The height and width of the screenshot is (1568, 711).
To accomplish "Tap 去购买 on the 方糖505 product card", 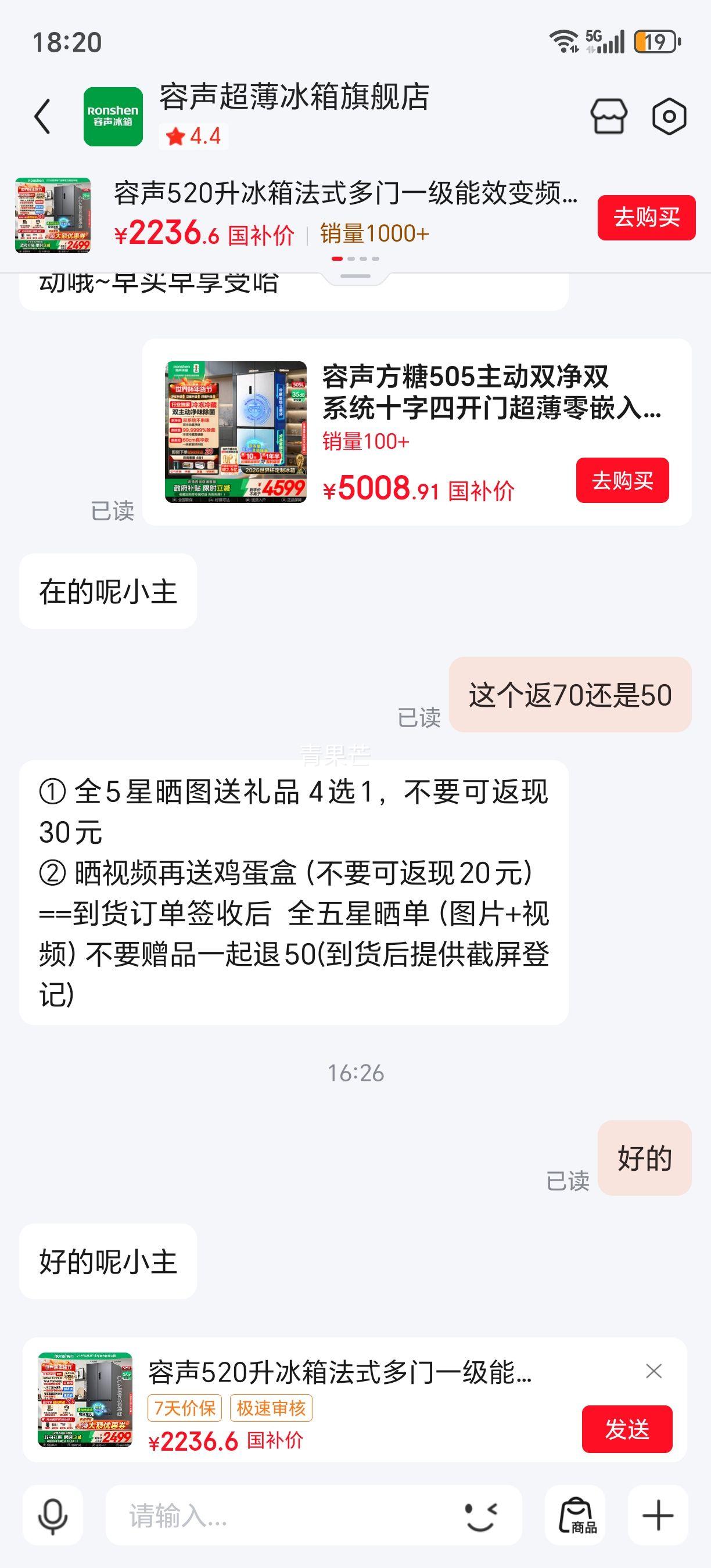I will point(622,481).
